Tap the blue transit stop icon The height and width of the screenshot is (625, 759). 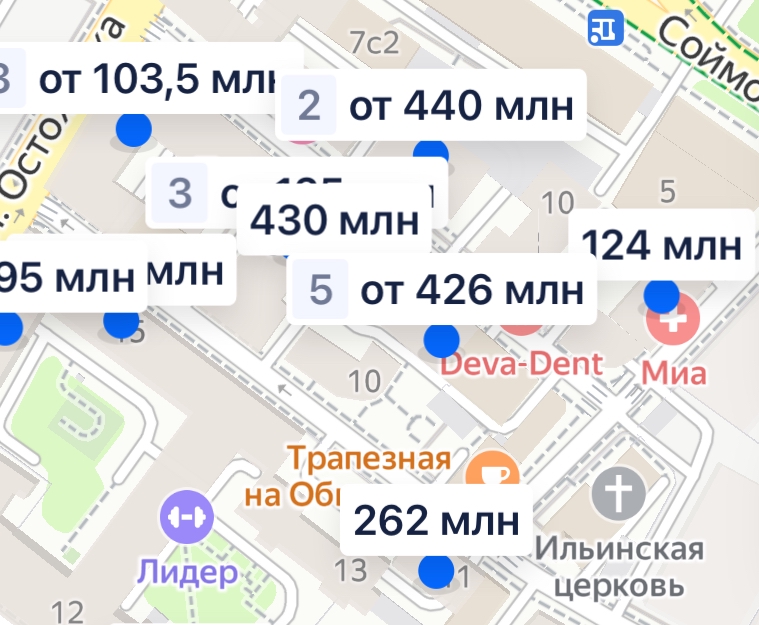click(606, 27)
